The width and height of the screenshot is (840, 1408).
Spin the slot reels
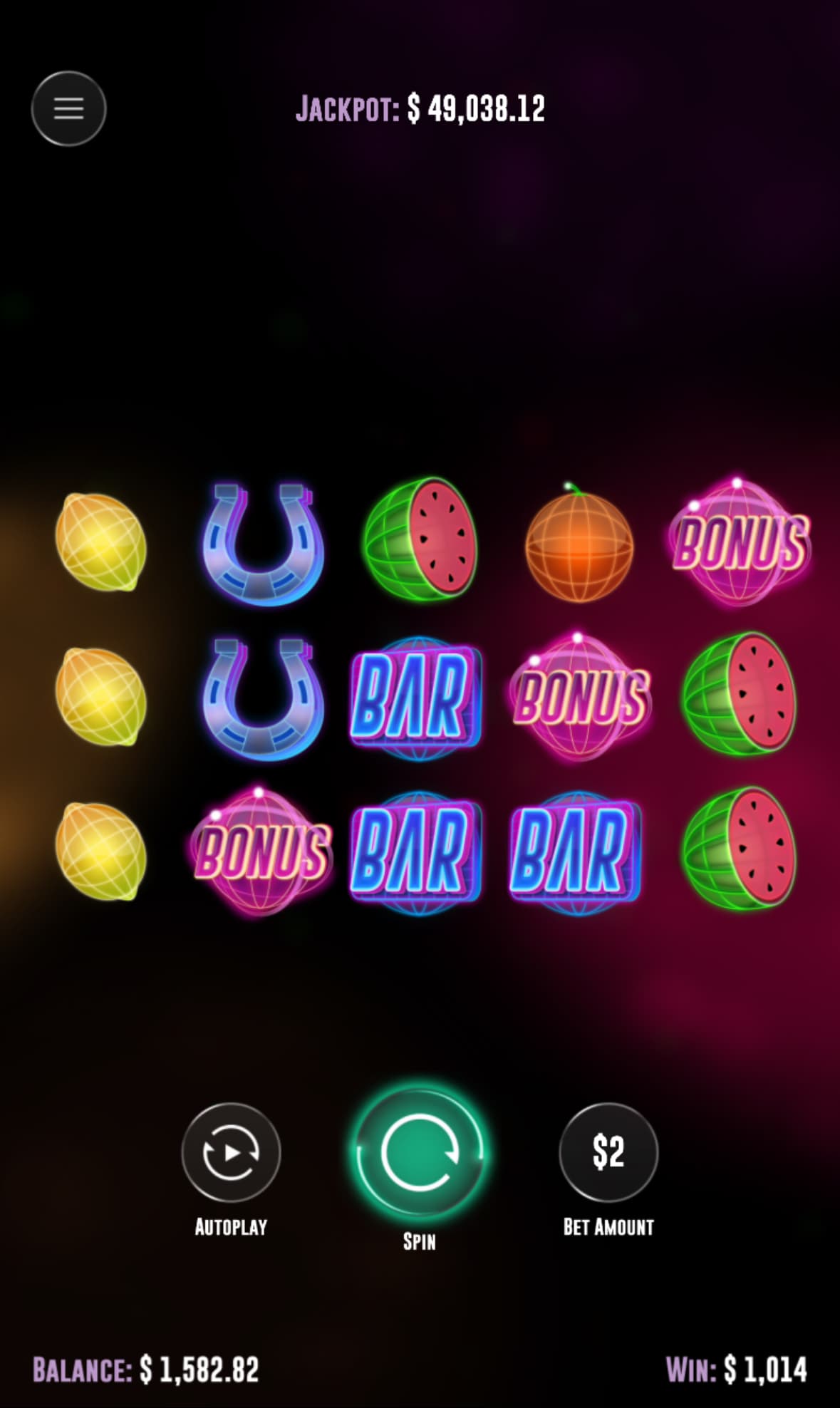point(419,1153)
